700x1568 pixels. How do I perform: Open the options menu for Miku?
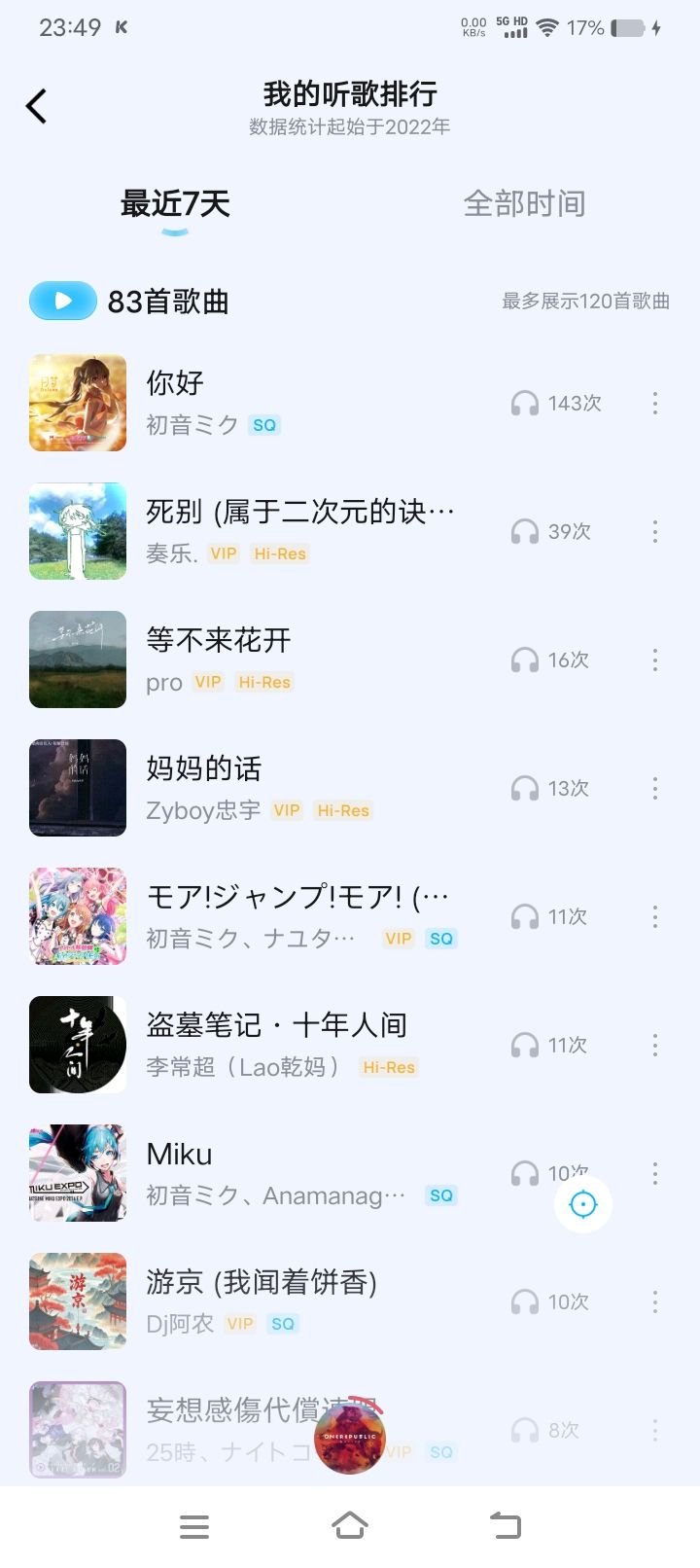655,1173
